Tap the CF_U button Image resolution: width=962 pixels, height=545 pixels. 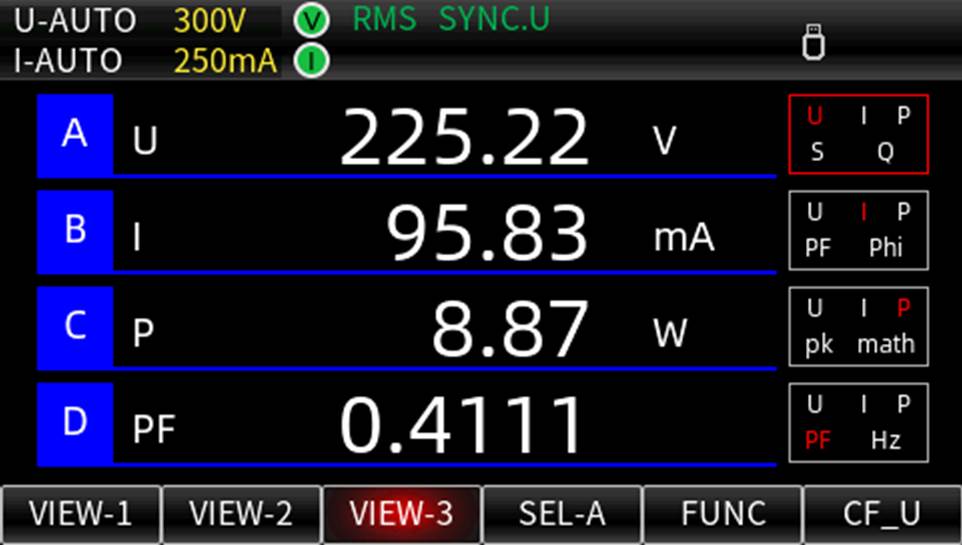point(881,514)
